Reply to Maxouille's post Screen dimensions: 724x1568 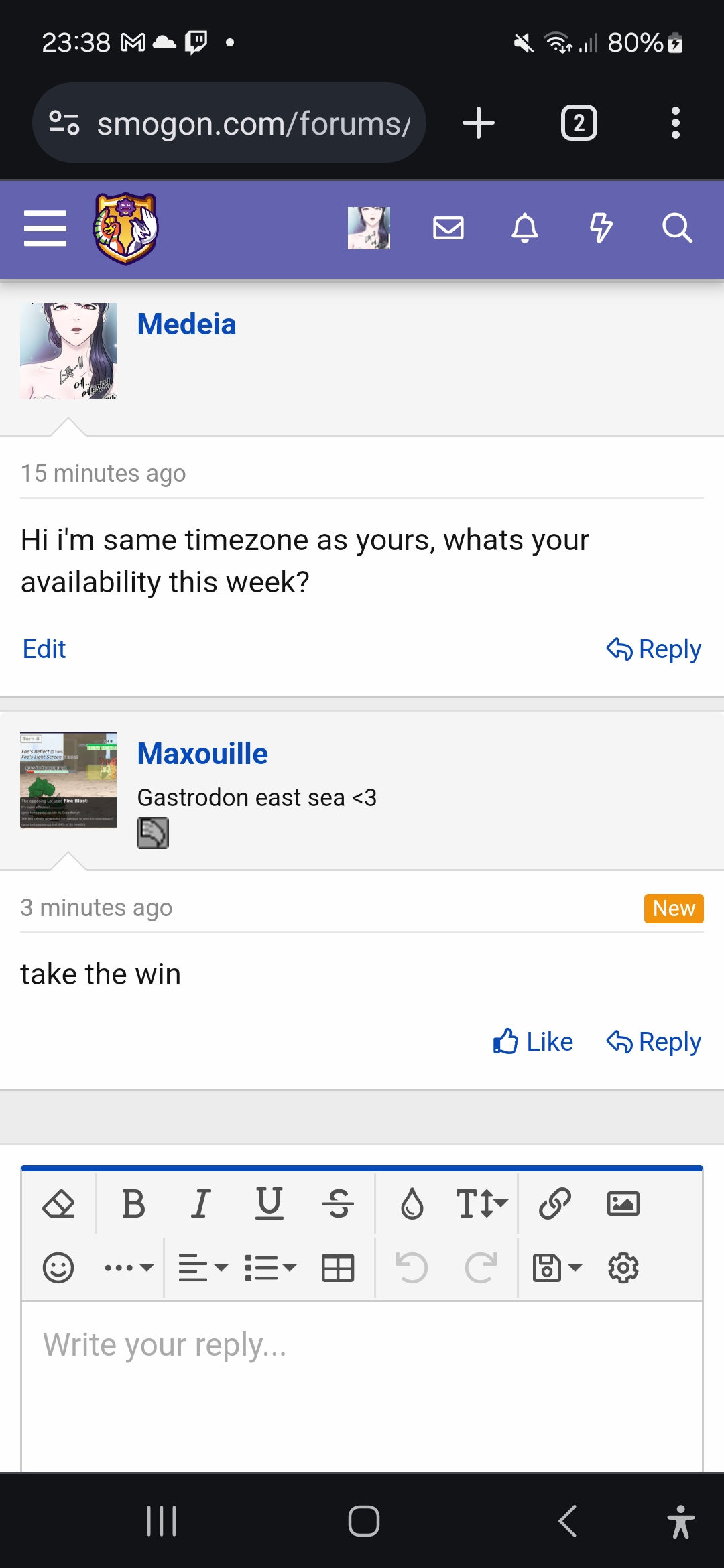[x=654, y=1041]
